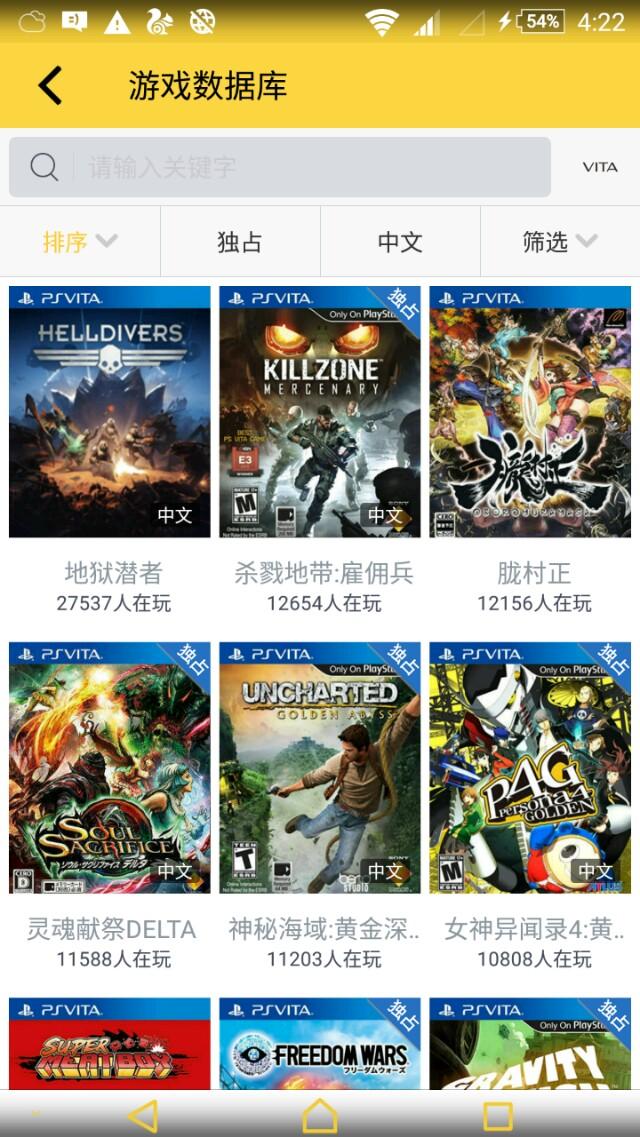Image resolution: width=640 pixels, height=1137 pixels.
Task: Go back from the 游戏数据库 page
Action: (x=50, y=86)
